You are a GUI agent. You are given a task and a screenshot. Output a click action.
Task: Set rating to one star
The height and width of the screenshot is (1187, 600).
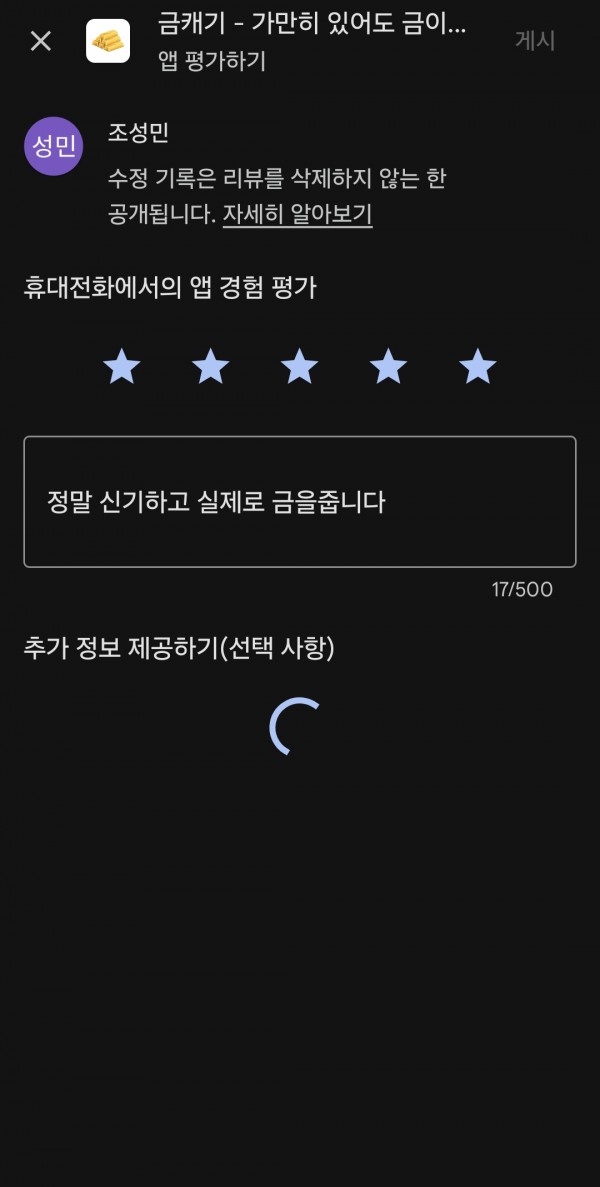point(122,366)
